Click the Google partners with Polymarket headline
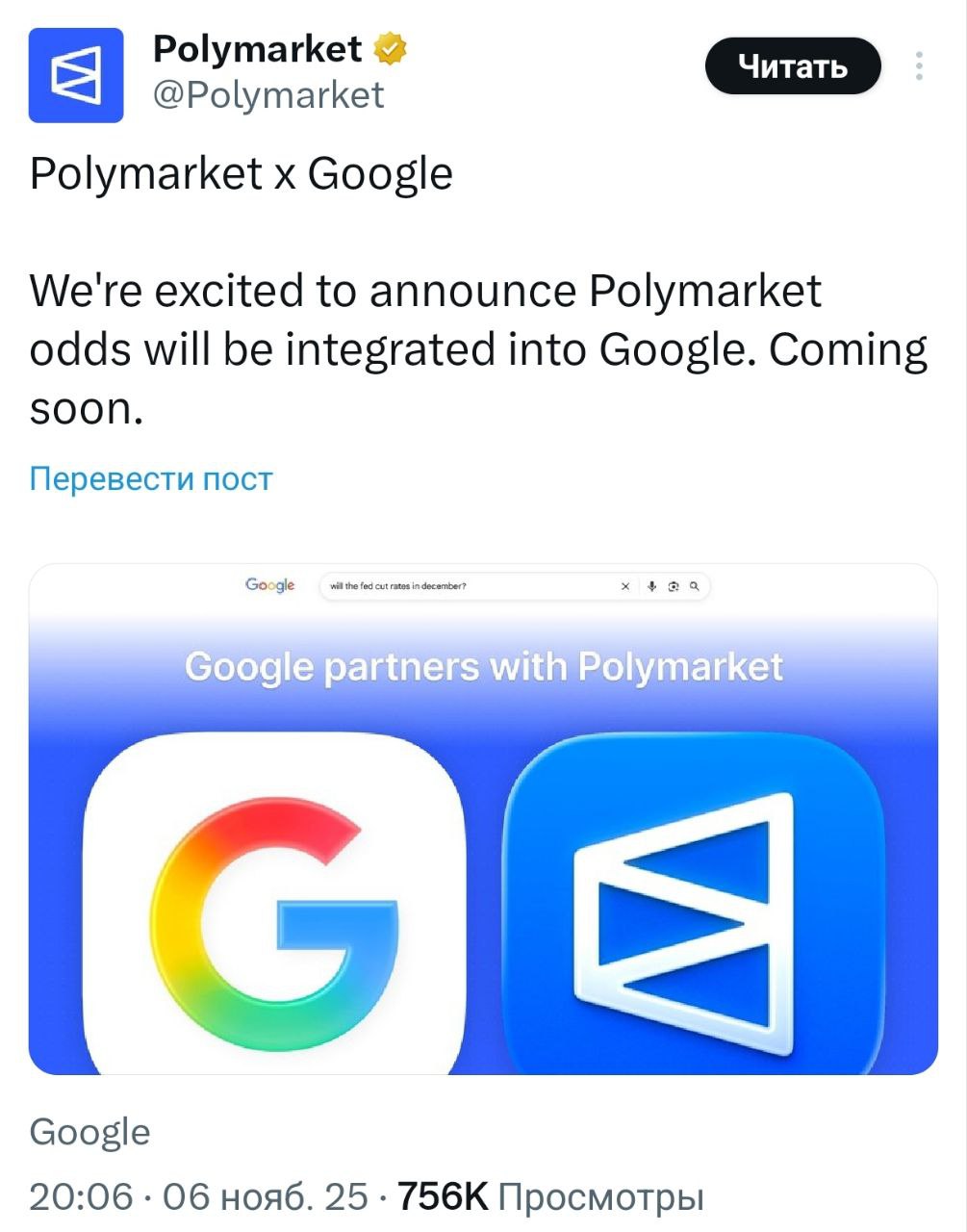Screen dimensions: 967x1232 pos(484,664)
